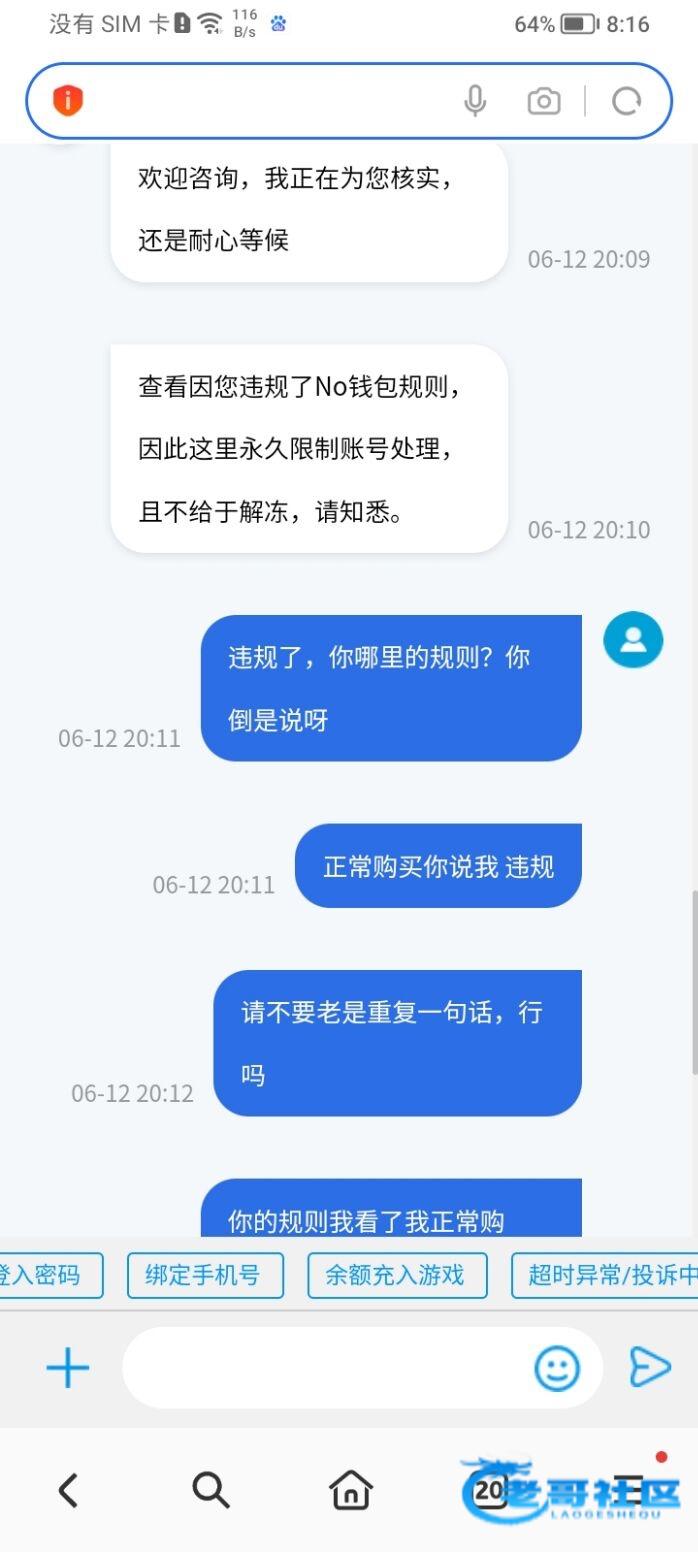
Task: Open browser search from bottom bar
Action: click(x=210, y=1490)
